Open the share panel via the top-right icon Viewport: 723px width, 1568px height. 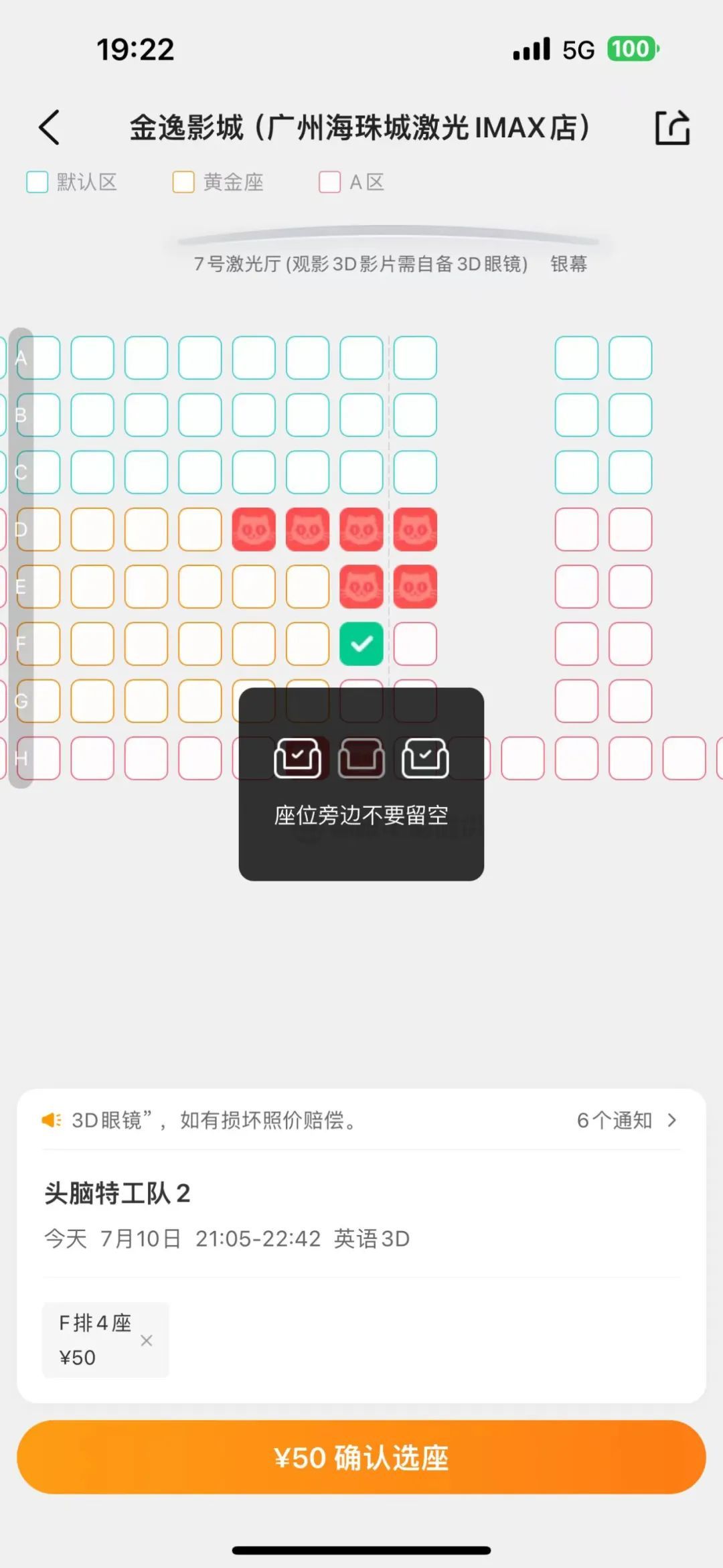(x=672, y=127)
